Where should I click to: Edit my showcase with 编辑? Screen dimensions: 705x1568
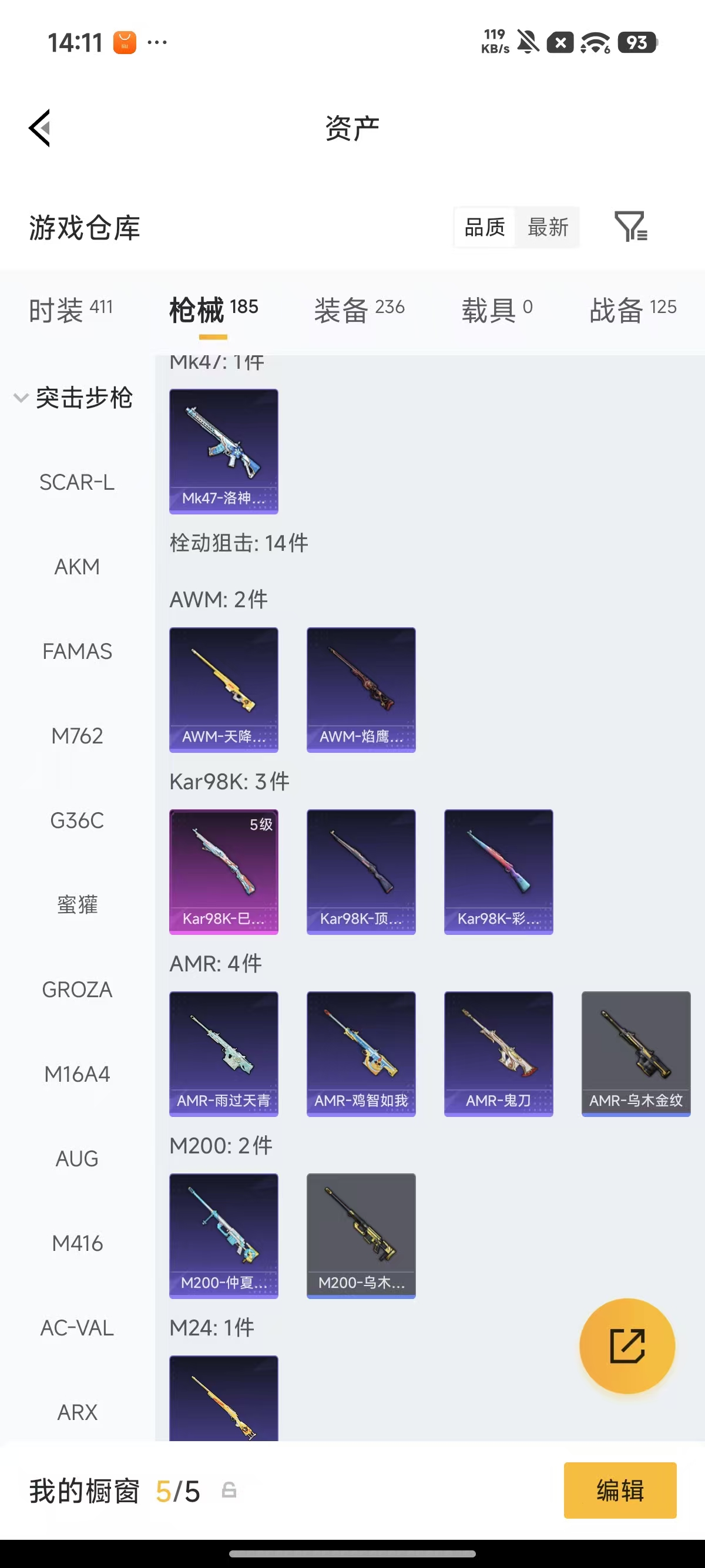[x=620, y=1490]
